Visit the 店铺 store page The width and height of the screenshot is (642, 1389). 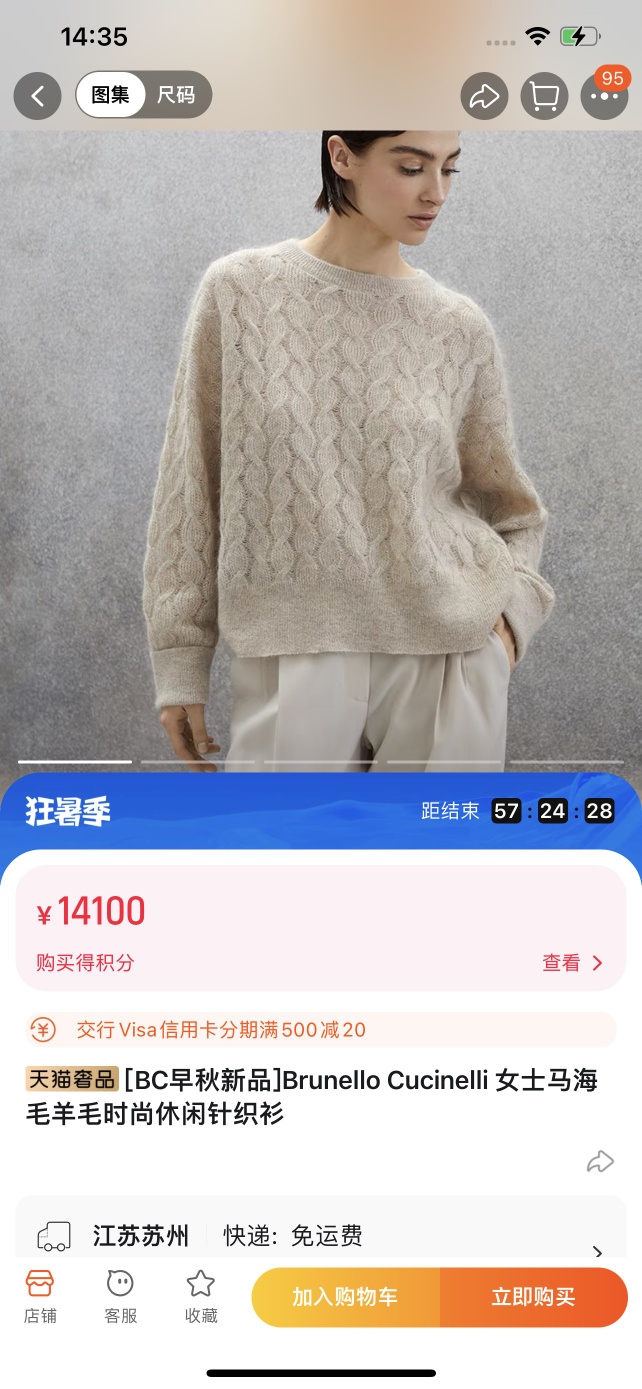[40, 1297]
